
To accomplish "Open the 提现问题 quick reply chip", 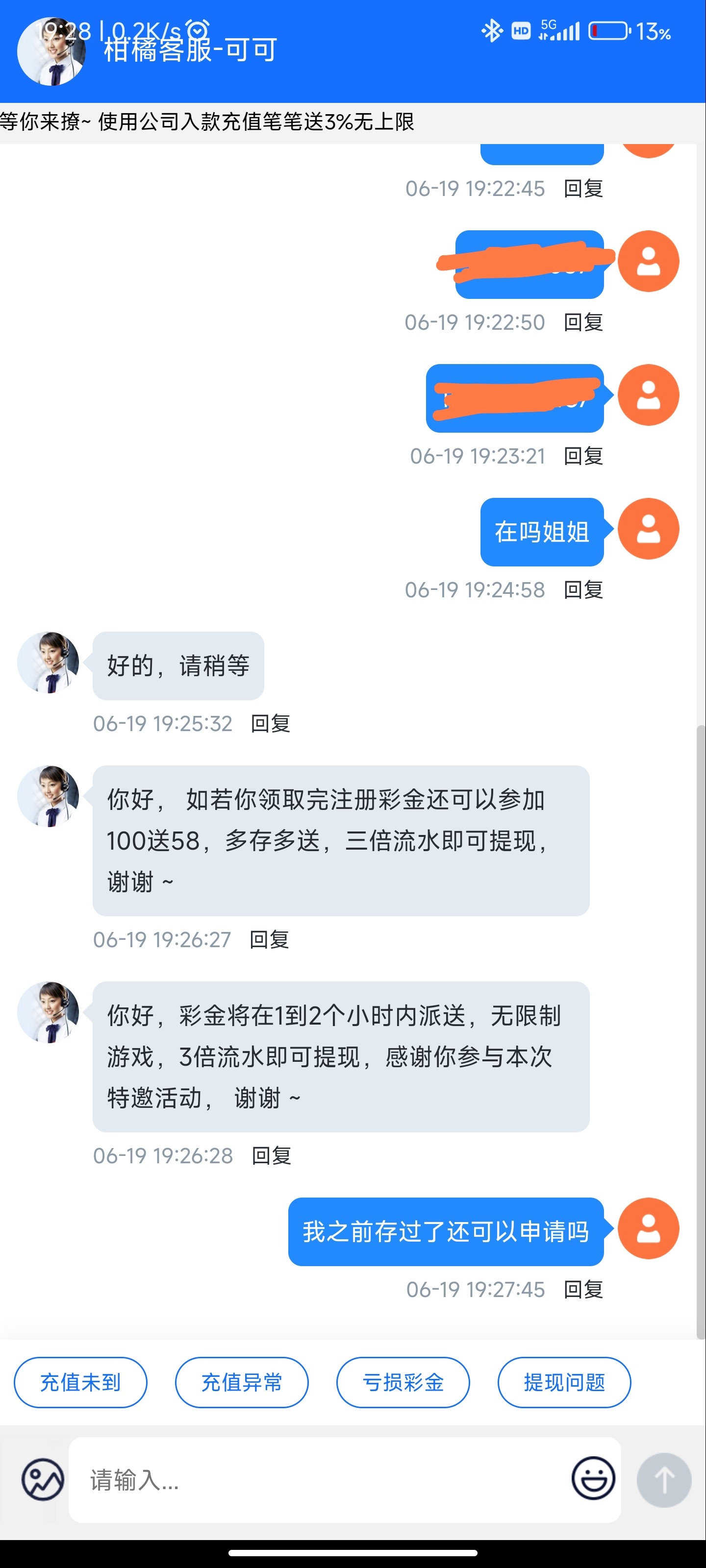I will pyautogui.click(x=564, y=1382).
